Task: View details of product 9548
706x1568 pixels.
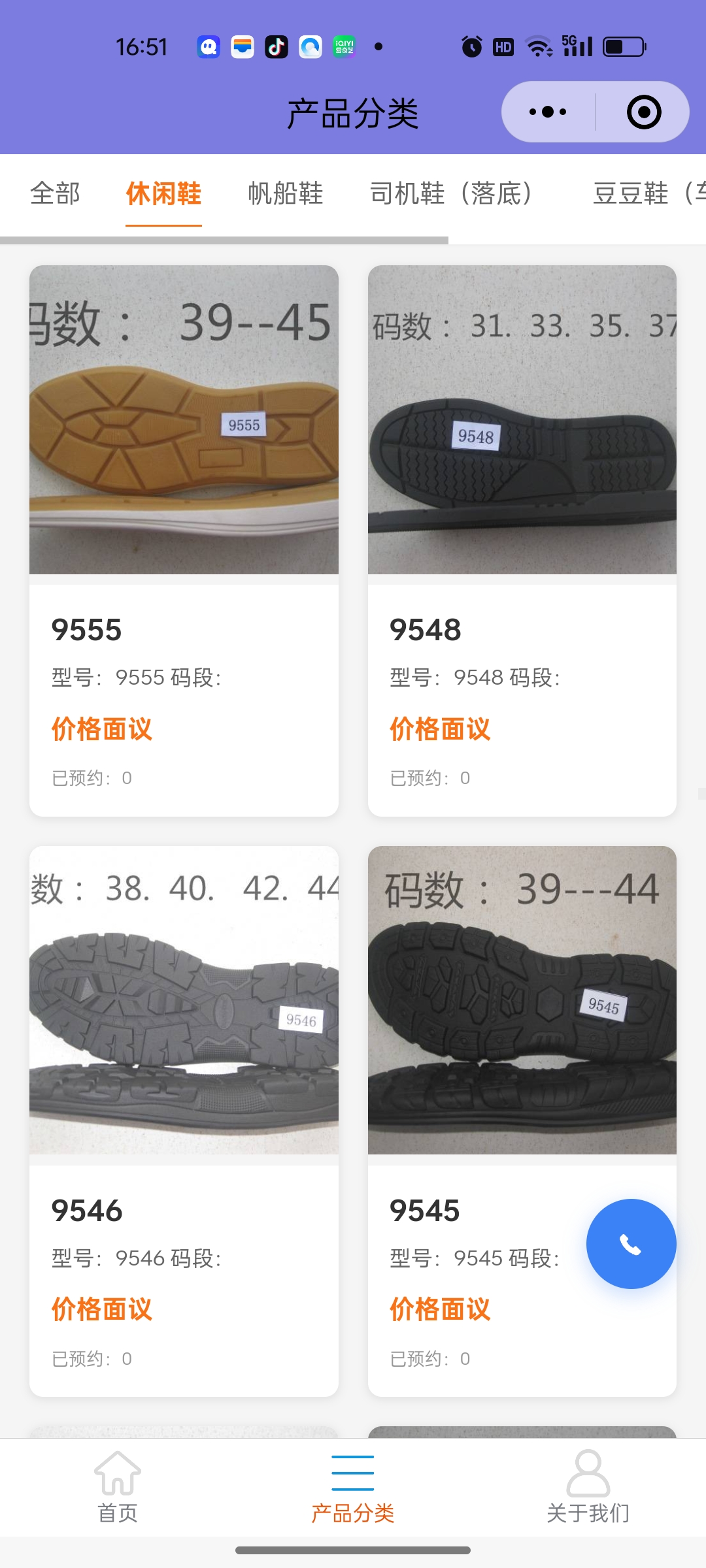Action: [x=522, y=540]
